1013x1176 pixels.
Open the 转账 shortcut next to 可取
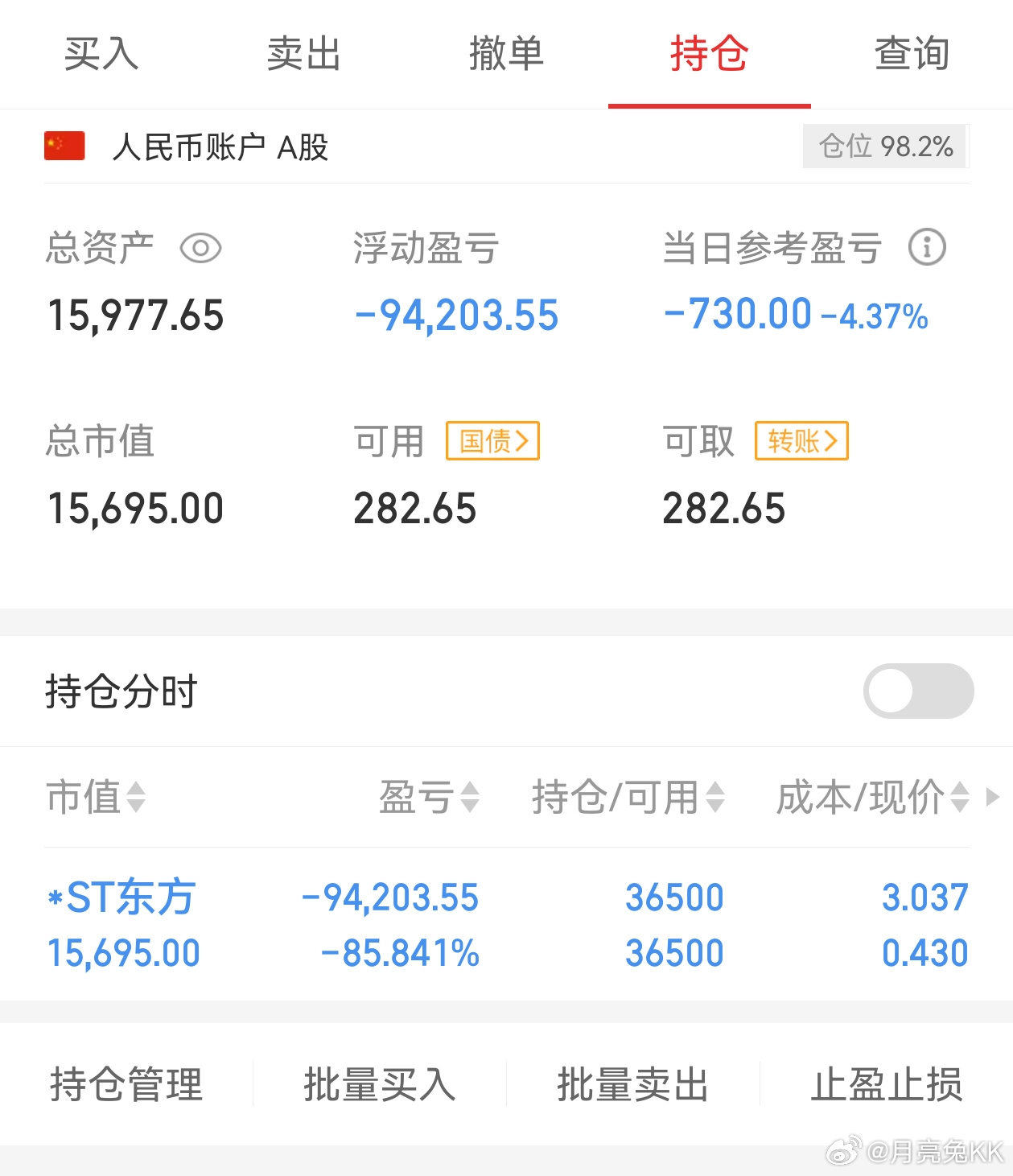[x=801, y=441]
